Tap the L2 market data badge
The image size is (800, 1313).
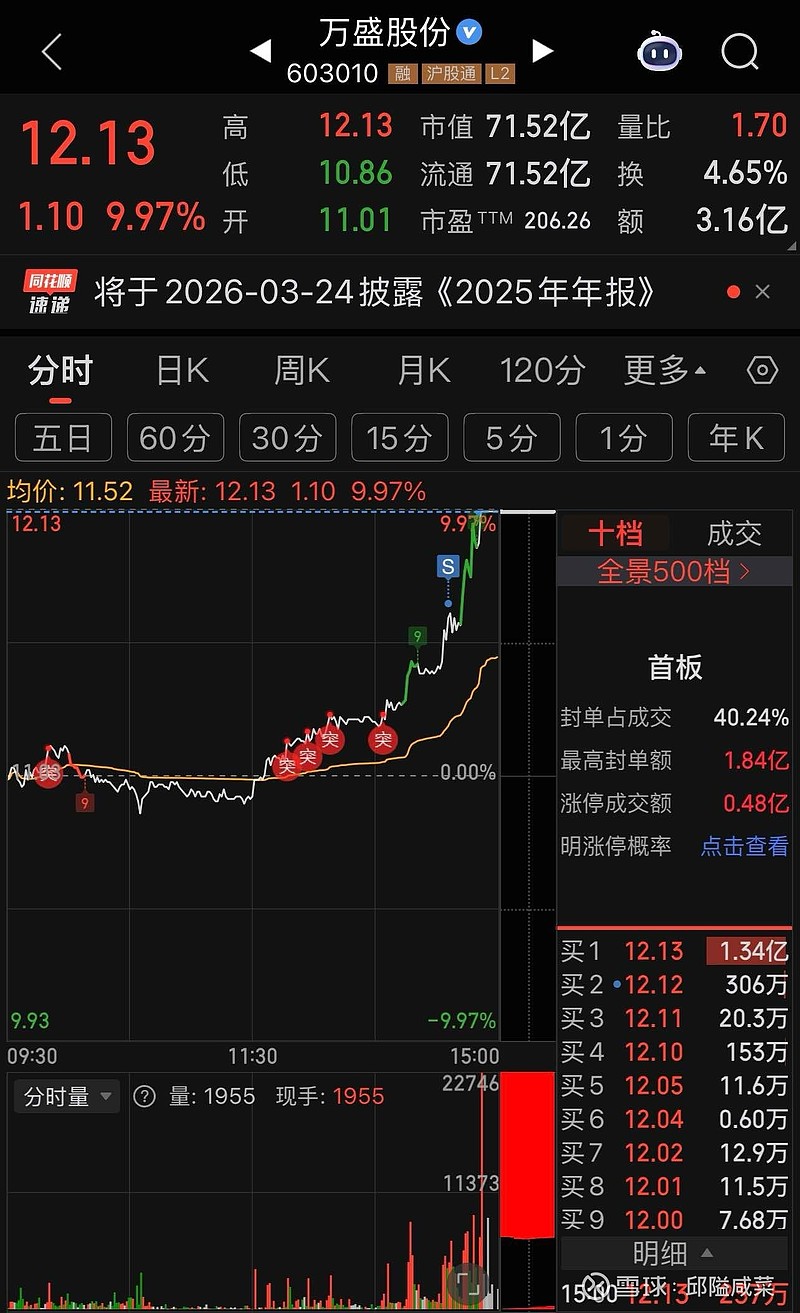coord(499,73)
